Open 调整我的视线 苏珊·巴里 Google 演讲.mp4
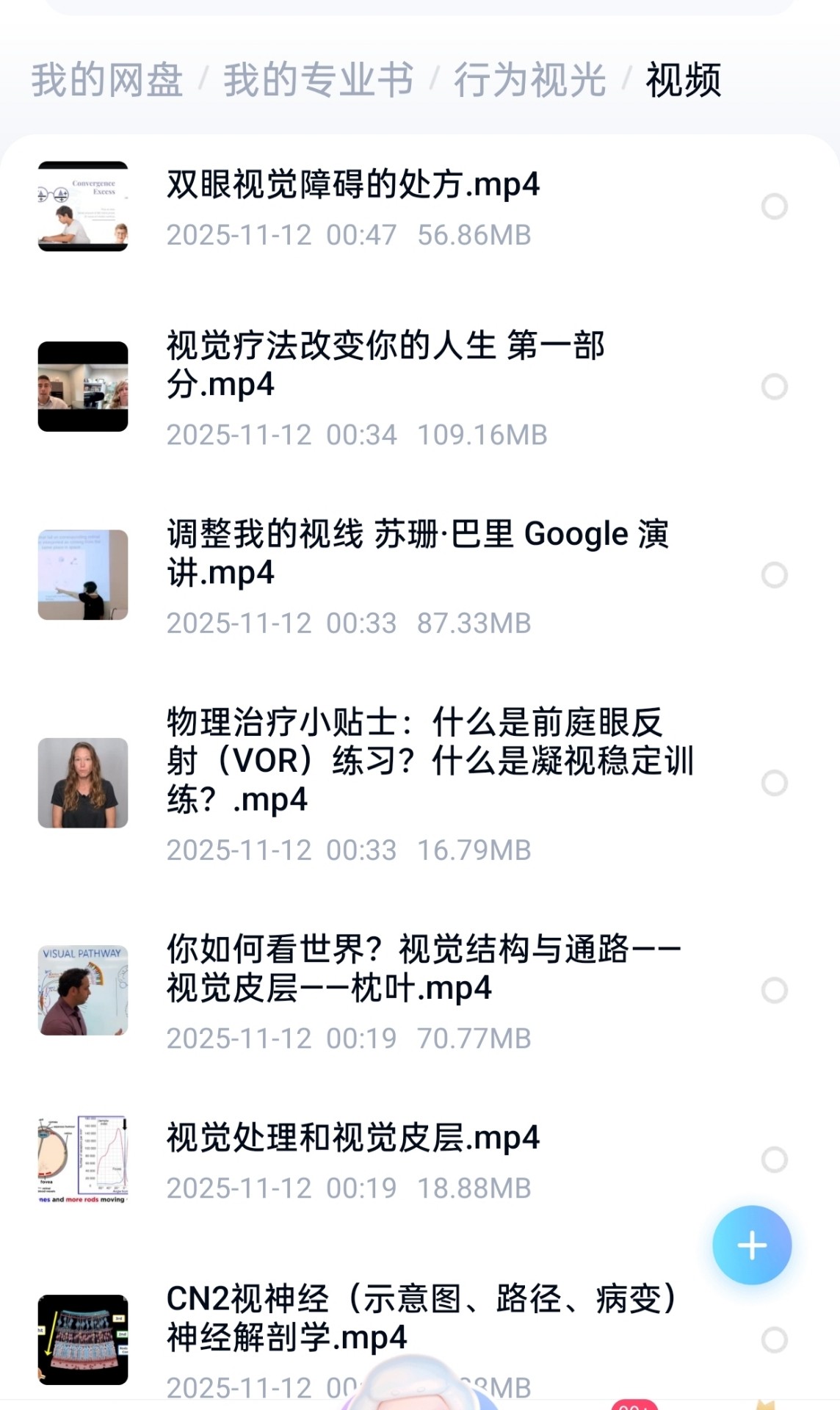840x1410 pixels. 417,553
